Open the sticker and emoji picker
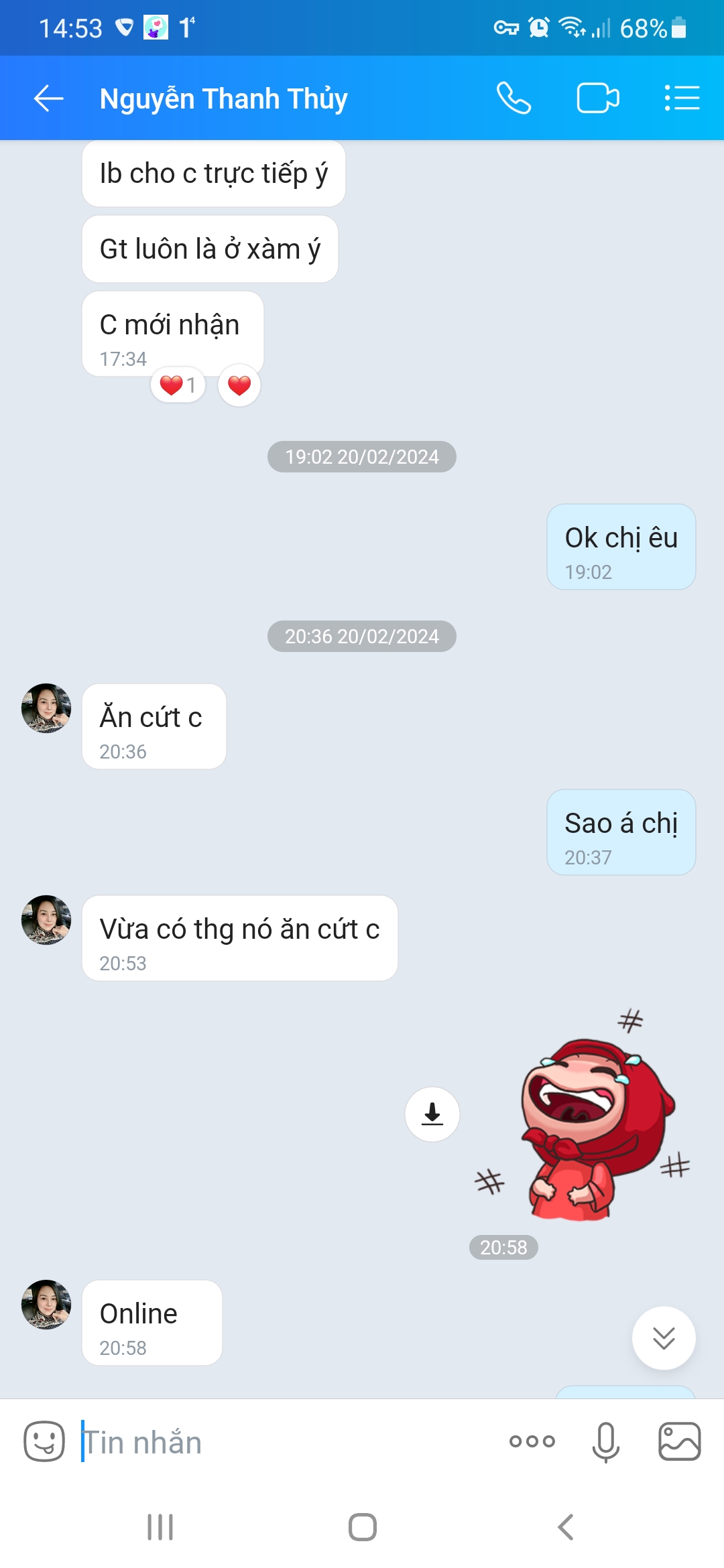The image size is (724, 1568). click(44, 1441)
